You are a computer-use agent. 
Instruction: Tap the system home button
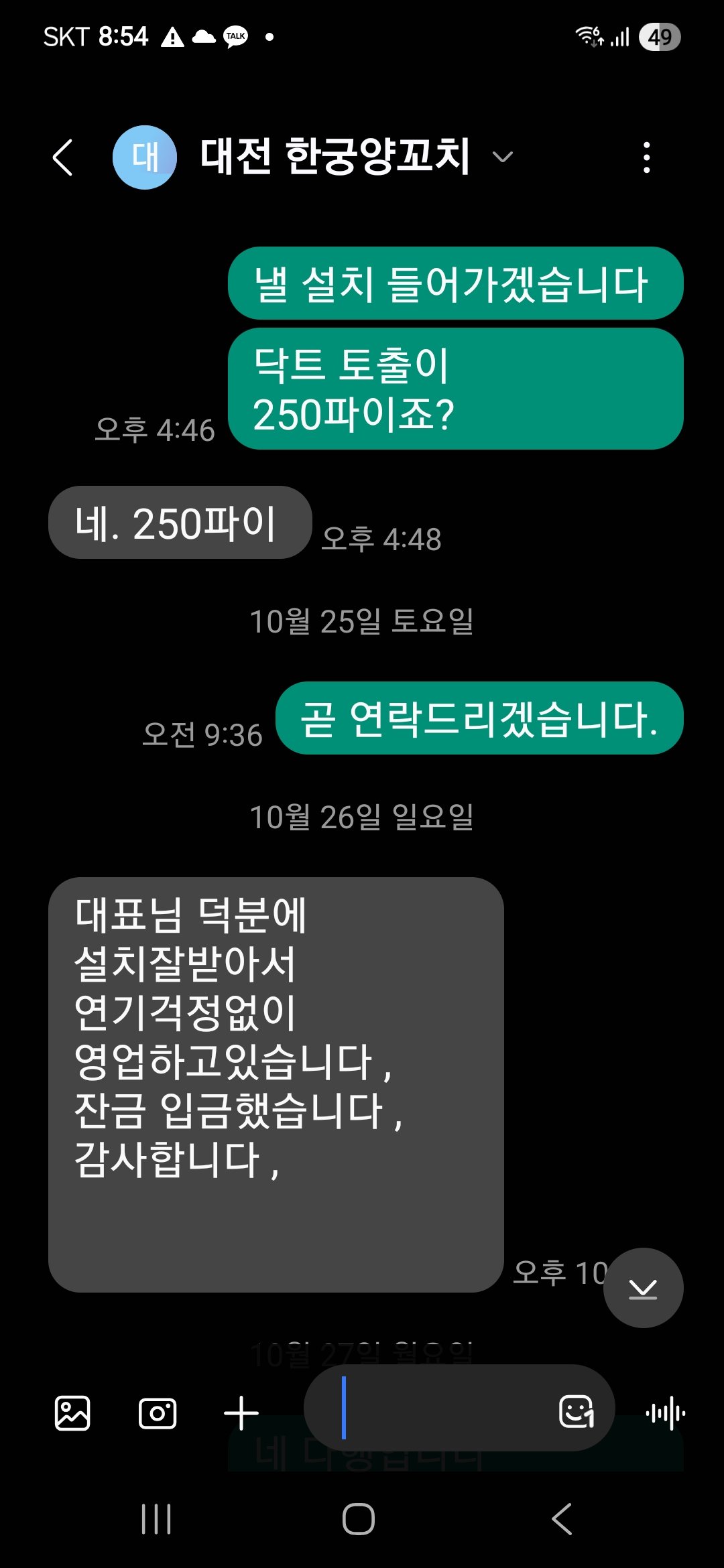(x=359, y=1519)
